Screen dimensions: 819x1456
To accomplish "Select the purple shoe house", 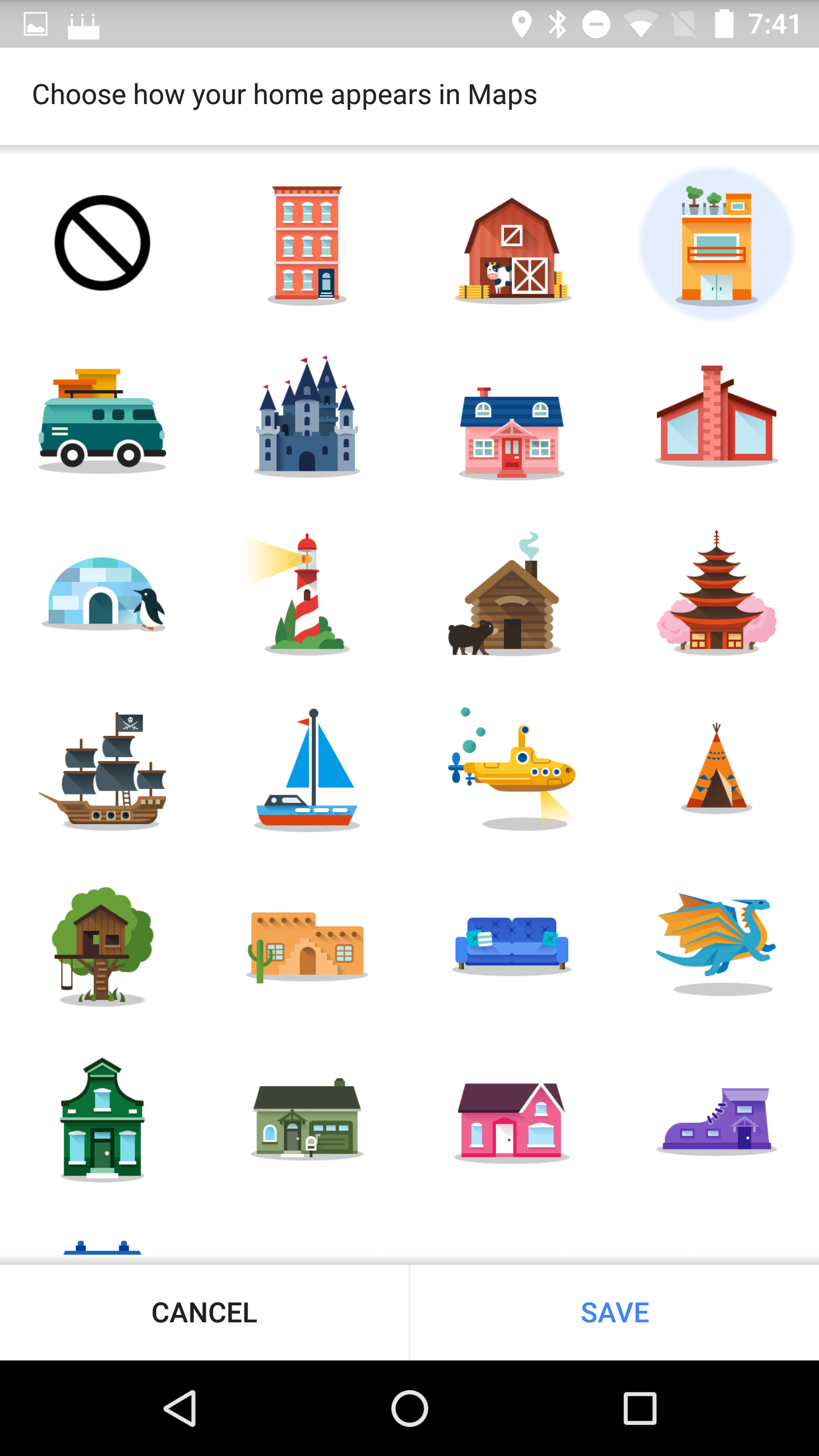I will pos(717,1120).
